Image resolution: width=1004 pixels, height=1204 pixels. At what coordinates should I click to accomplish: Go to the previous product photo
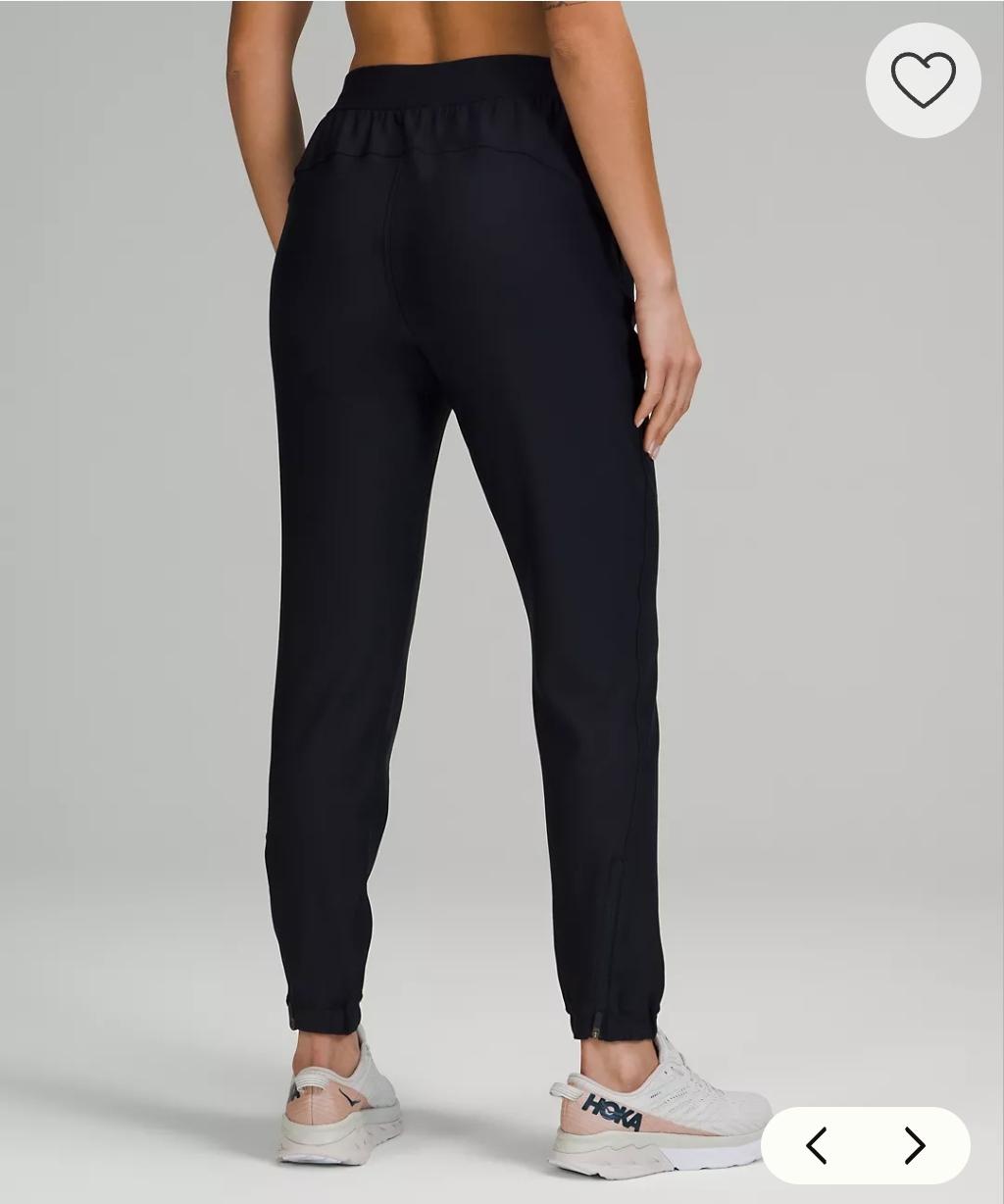pyautogui.click(x=817, y=1145)
